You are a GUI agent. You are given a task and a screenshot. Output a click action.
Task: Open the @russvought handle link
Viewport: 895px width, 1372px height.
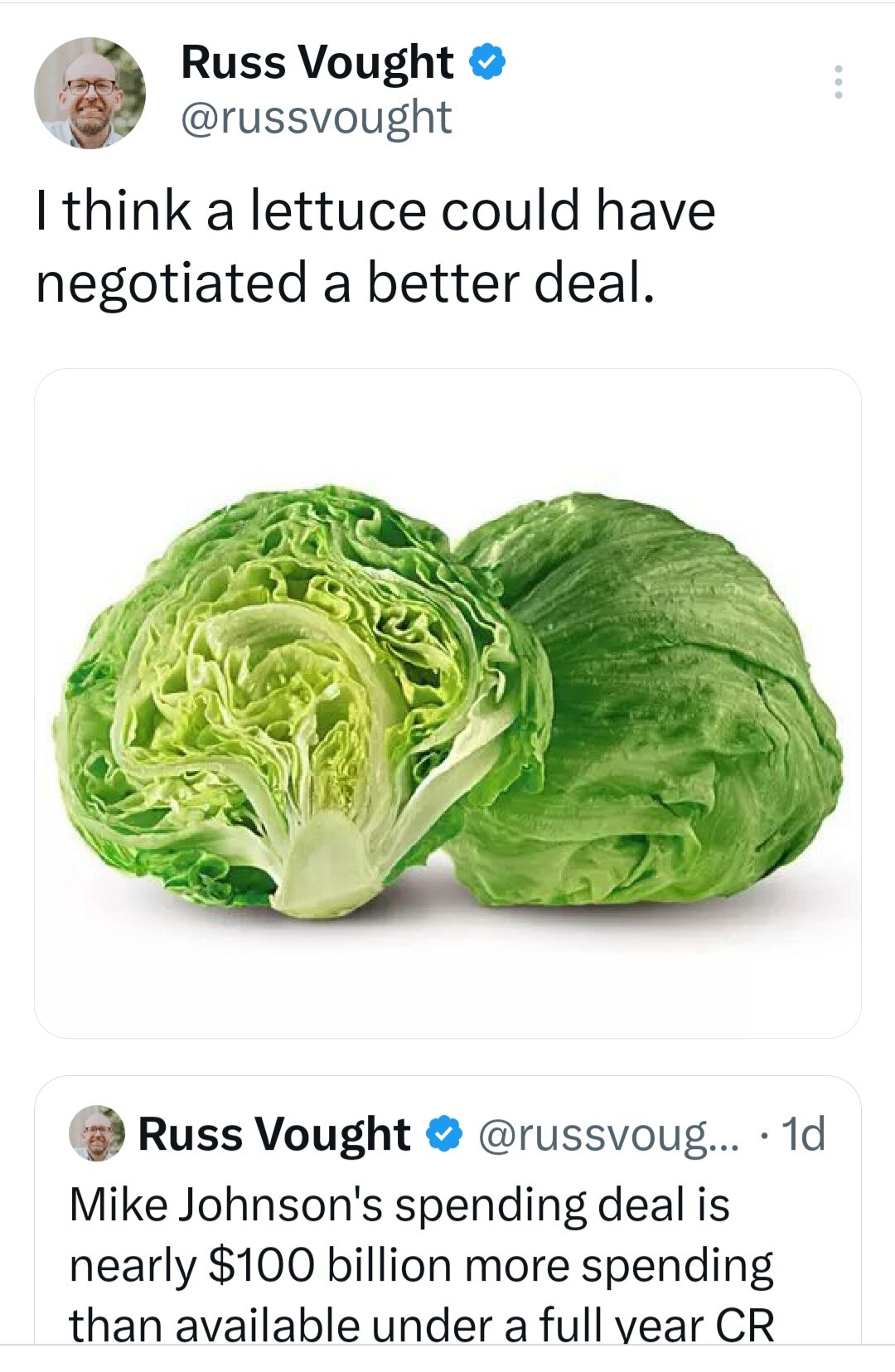coord(316,117)
